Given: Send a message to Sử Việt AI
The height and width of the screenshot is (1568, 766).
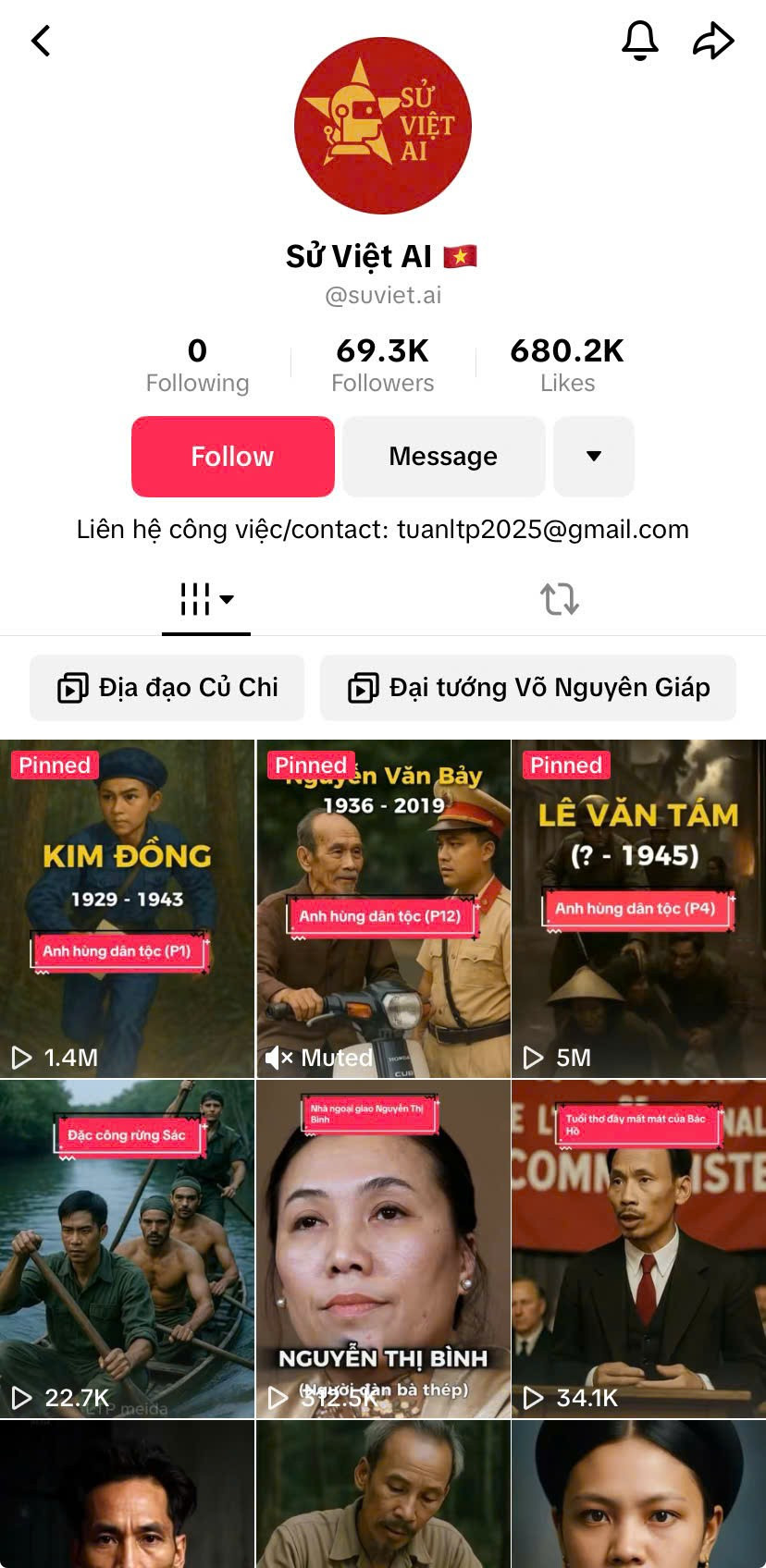Looking at the screenshot, I should (x=443, y=457).
